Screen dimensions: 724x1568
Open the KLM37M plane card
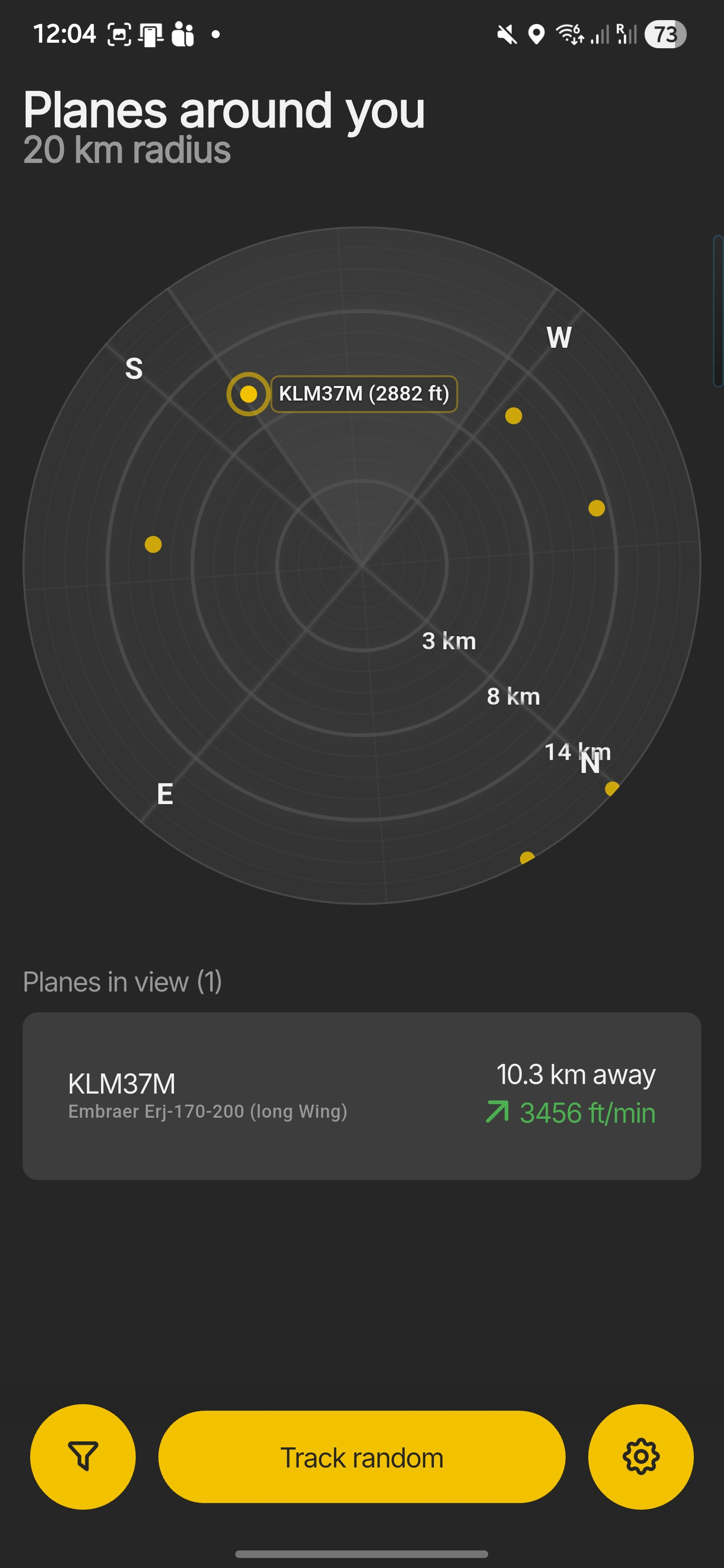361,1096
